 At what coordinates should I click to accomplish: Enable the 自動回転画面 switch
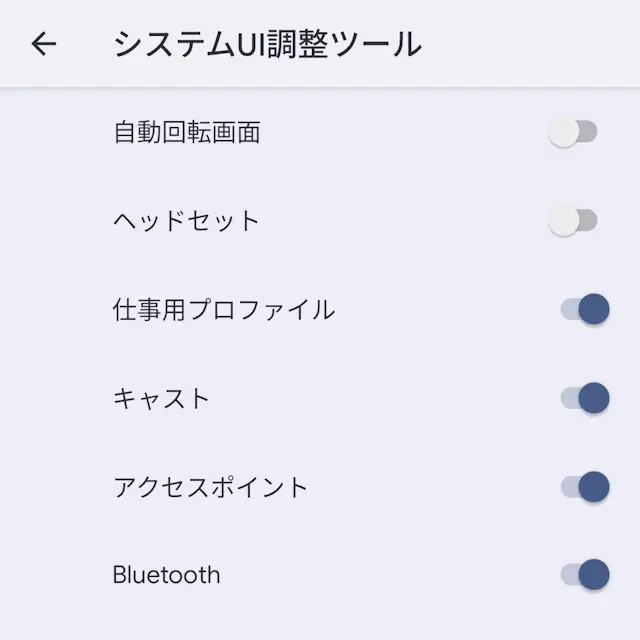(x=573, y=132)
